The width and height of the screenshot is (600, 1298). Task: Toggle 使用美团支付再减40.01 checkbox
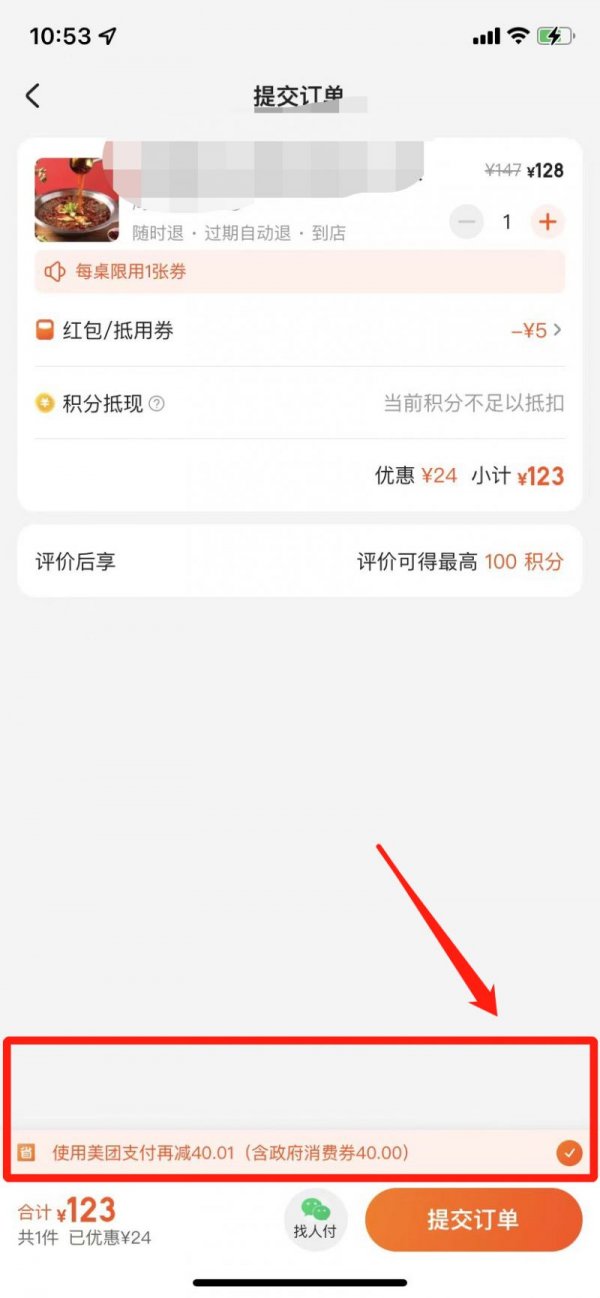coord(568,1153)
